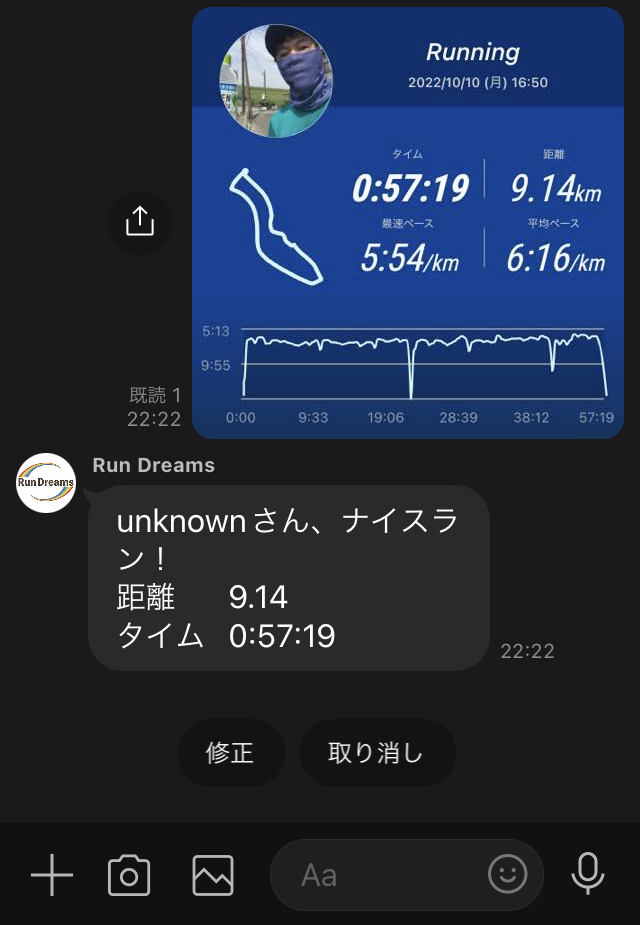Screen dimensions: 640x925
Task: Open the camera to take a photo
Action: [x=129, y=876]
